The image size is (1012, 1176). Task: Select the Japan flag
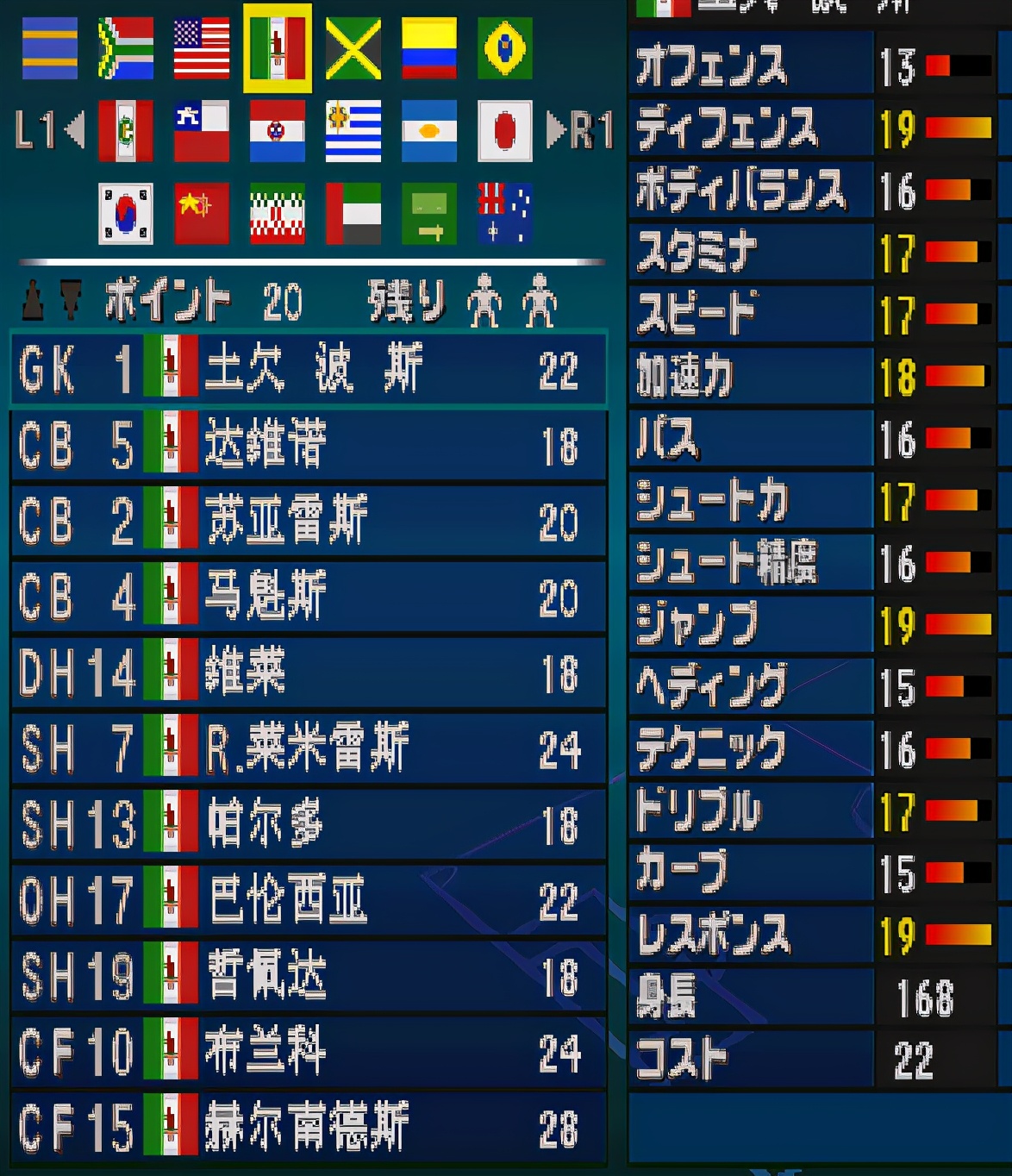504,131
